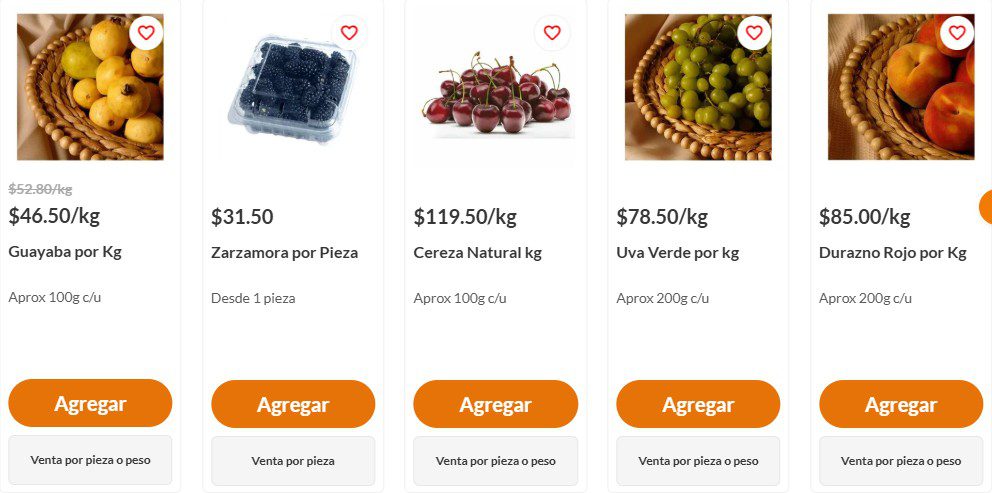Image resolution: width=992 pixels, height=493 pixels.
Task: Show next products with the orange arrow
Action: click(985, 207)
